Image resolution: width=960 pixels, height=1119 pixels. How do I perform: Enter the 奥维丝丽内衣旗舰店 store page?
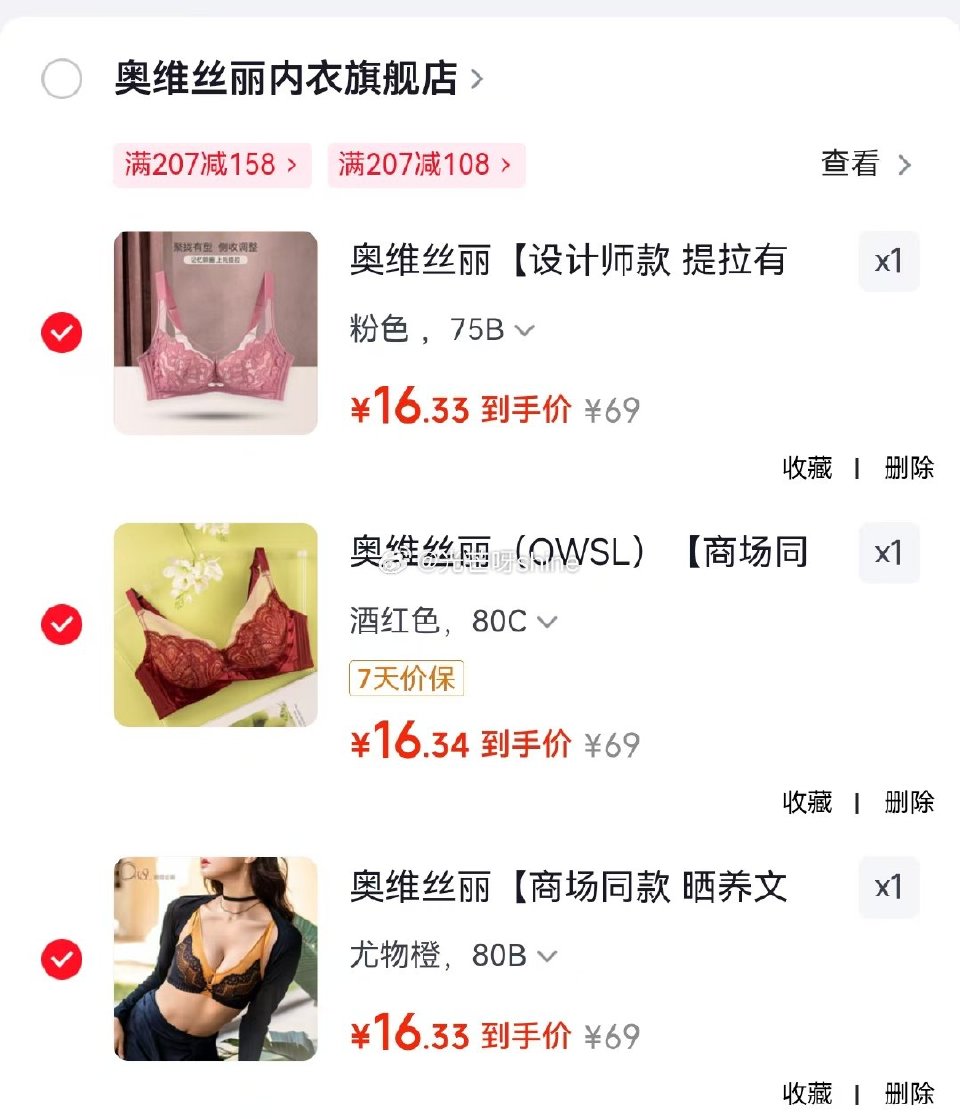[x=290, y=80]
